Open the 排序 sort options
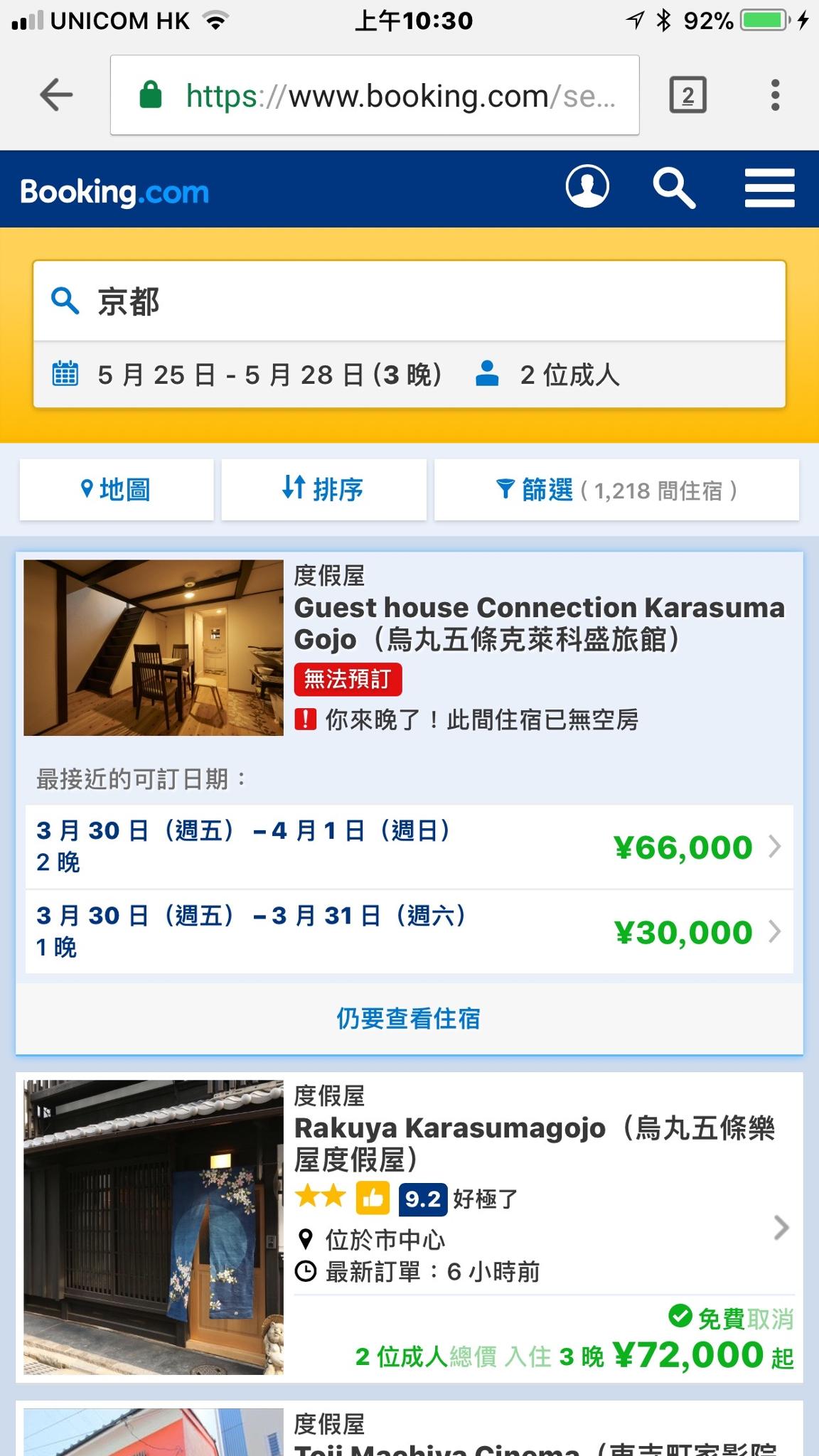 point(323,490)
